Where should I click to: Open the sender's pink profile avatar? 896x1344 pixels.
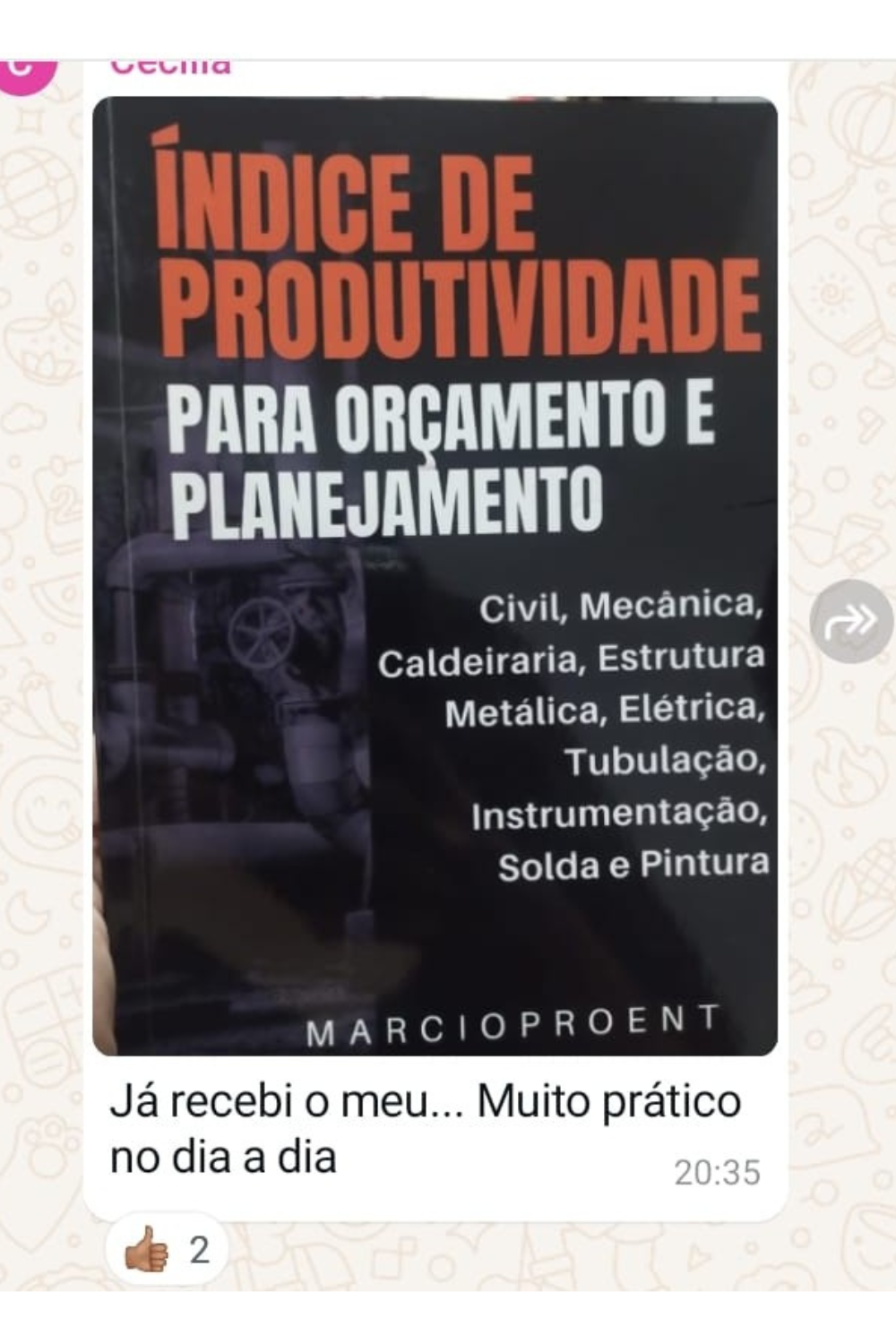point(29,70)
